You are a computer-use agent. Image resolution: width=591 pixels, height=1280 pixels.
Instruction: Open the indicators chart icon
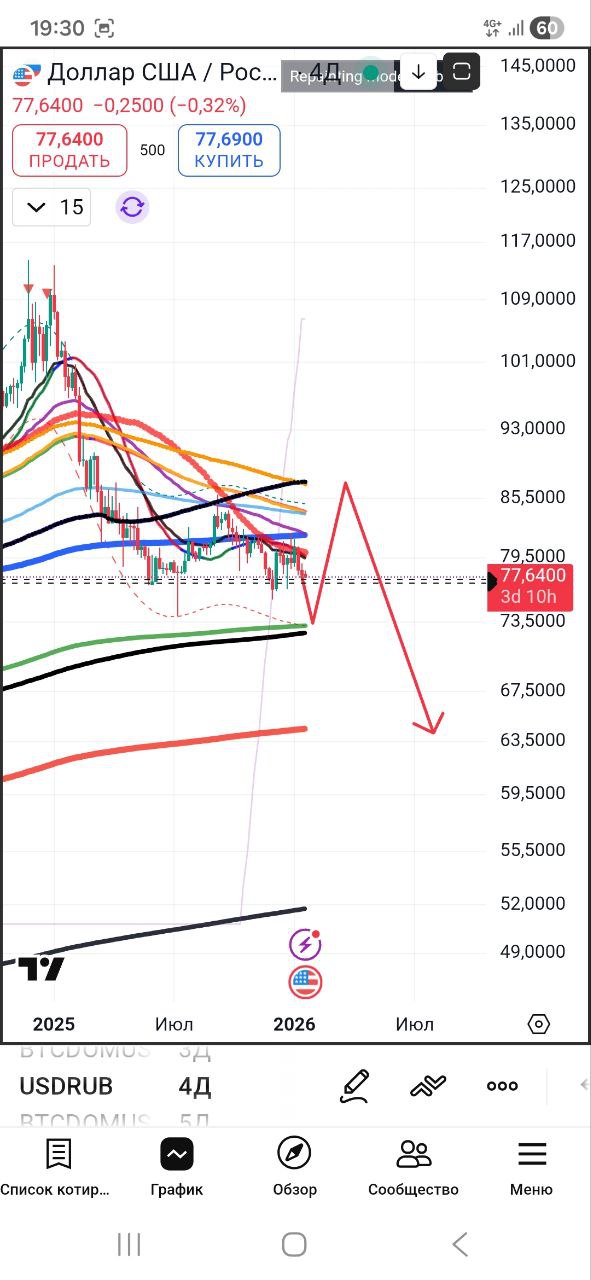click(x=427, y=1086)
